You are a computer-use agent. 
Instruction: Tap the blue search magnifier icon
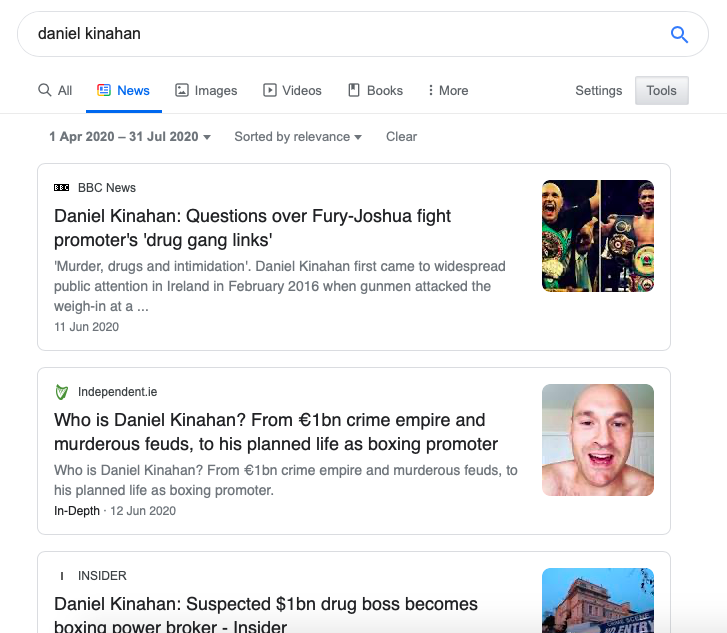point(679,34)
